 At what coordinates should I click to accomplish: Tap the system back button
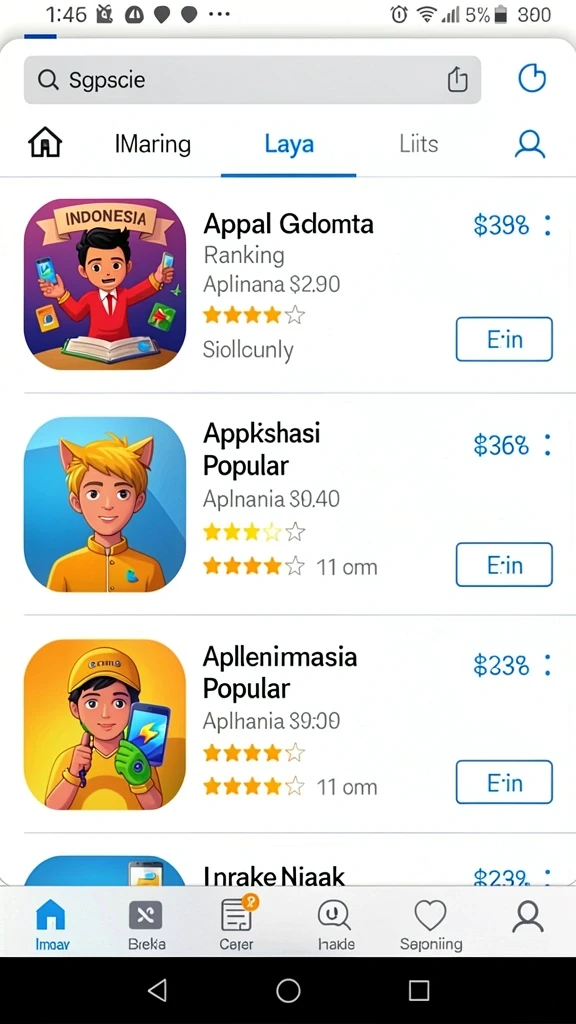click(157, 990)
